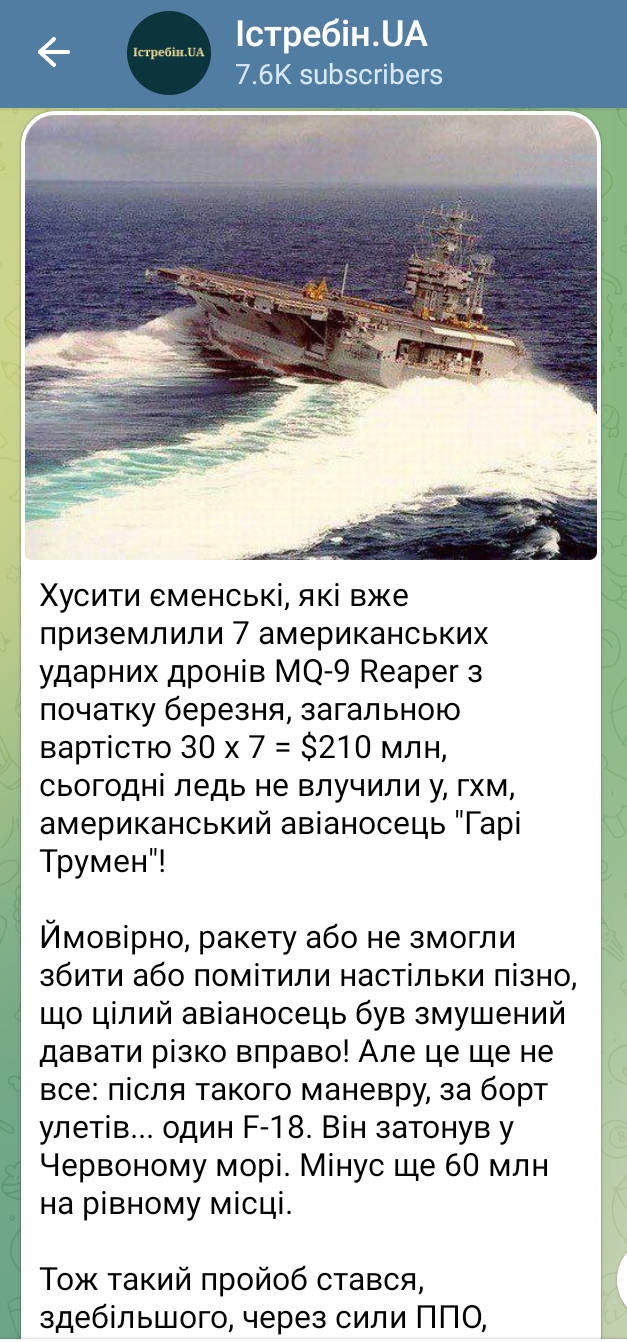Open the Істребін.UA channel avatar
Image resolution: width=627 pixels, height=1342 pixels.
169,53
